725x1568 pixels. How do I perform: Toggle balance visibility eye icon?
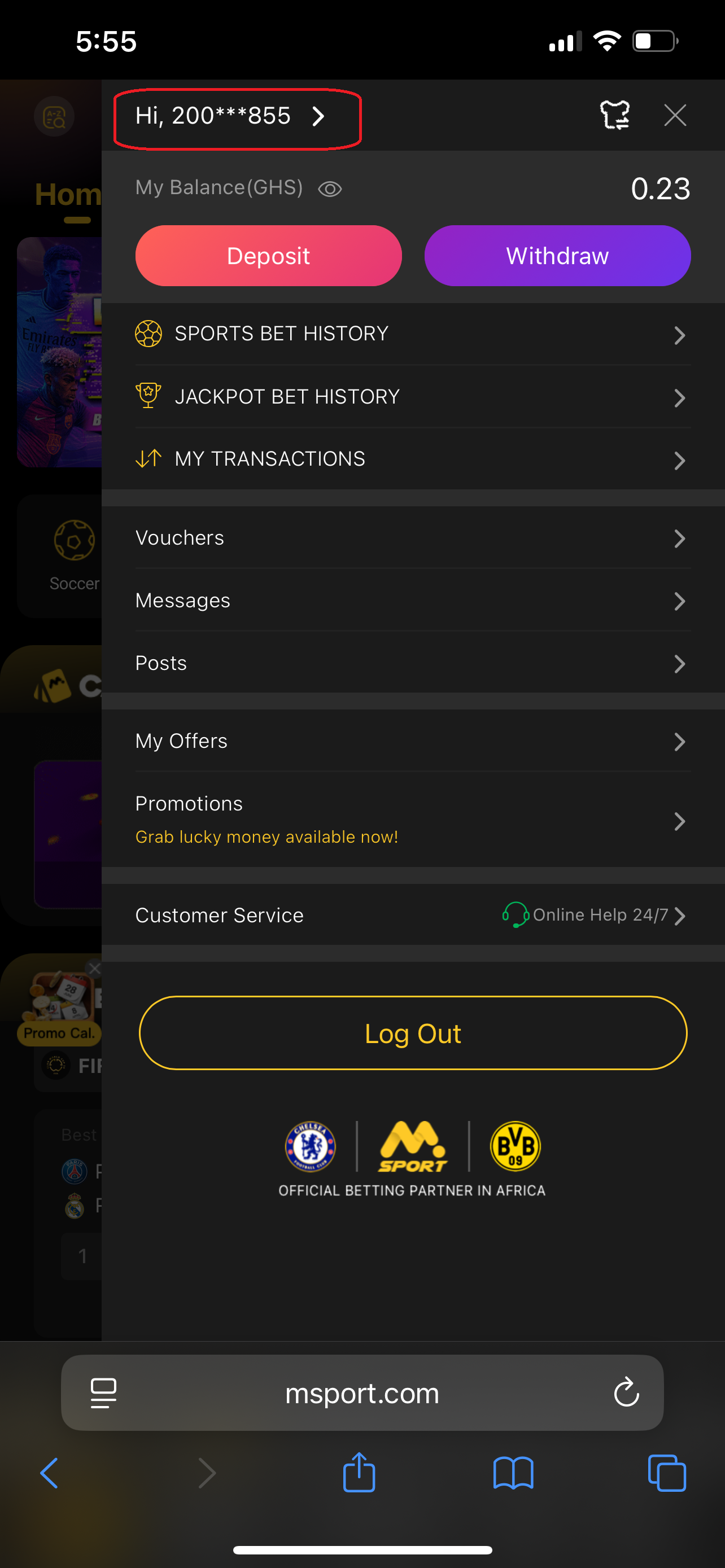(x=329, y=189)
